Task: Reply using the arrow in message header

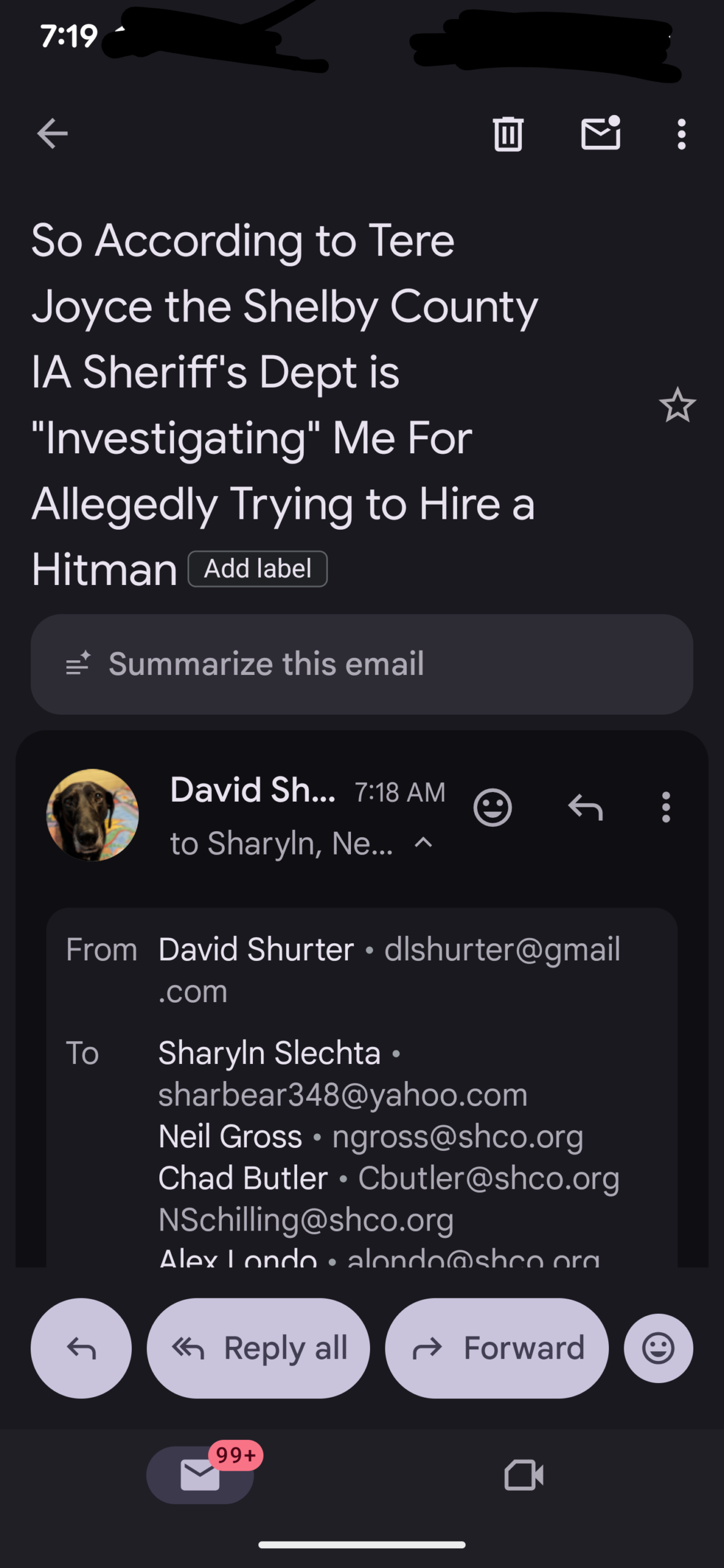Action: [x=586, y=807]
